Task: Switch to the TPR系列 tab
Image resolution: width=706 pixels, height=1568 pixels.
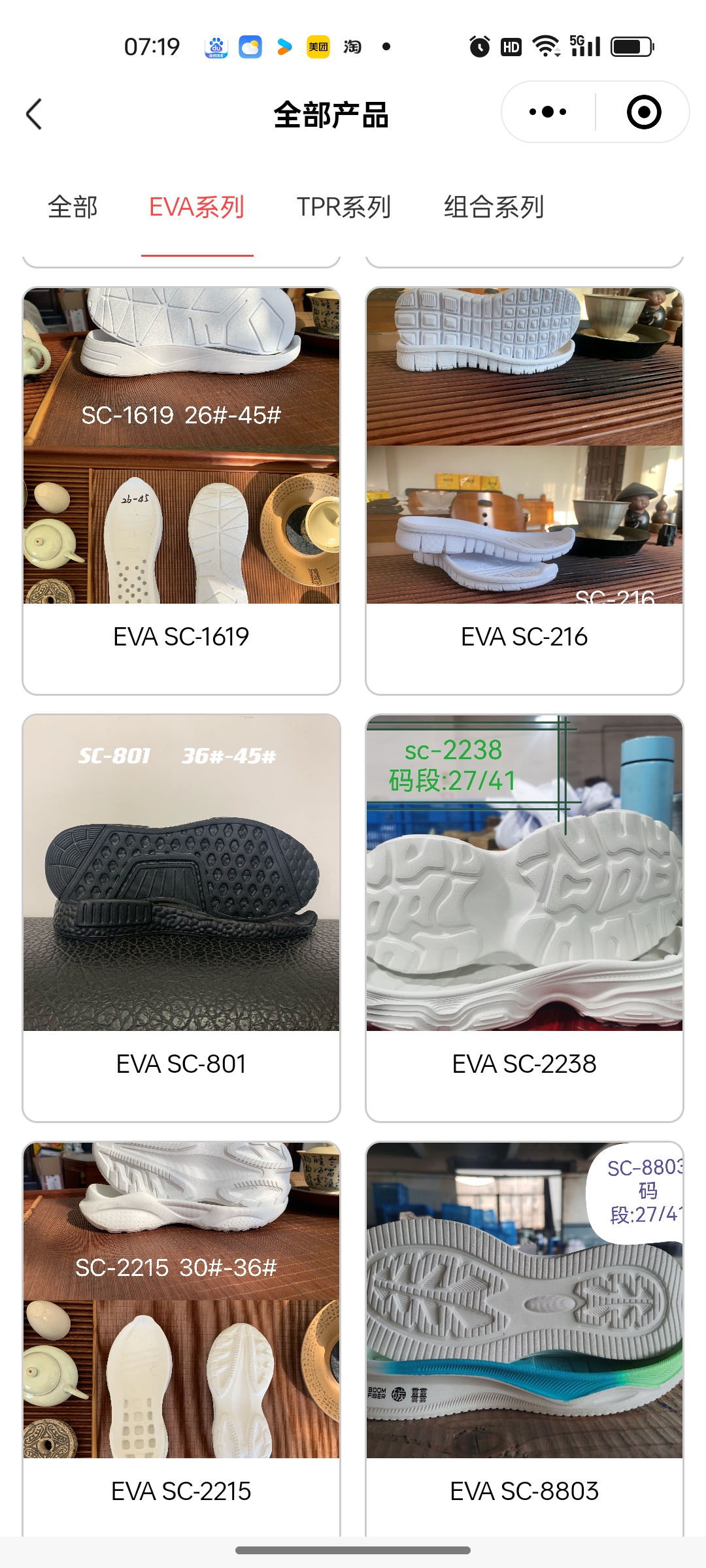Action: pyautogui.click(x=344, y=207)
